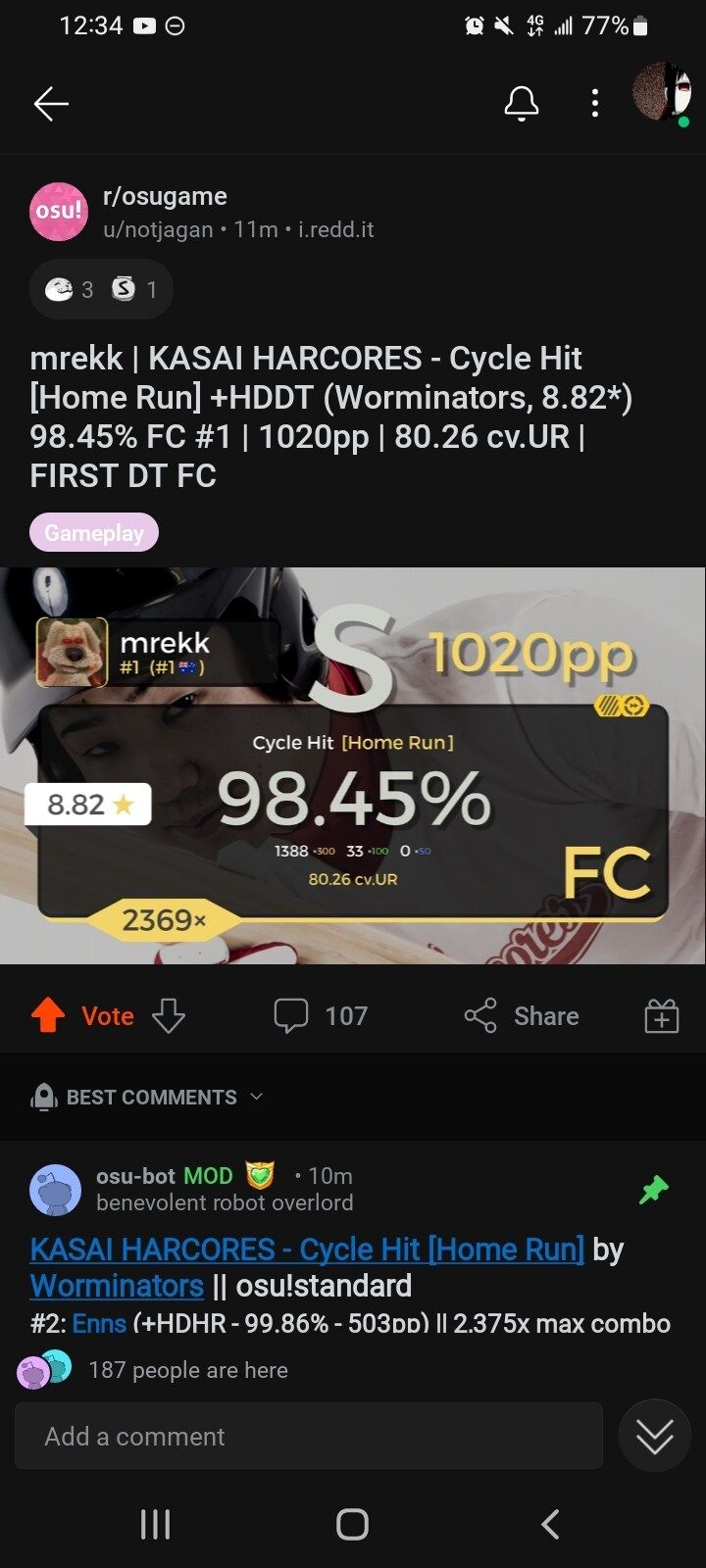The width and height of the screenshot is (706, 1568).
Task: Open the 107 comments
Action: coord(321,1016)
